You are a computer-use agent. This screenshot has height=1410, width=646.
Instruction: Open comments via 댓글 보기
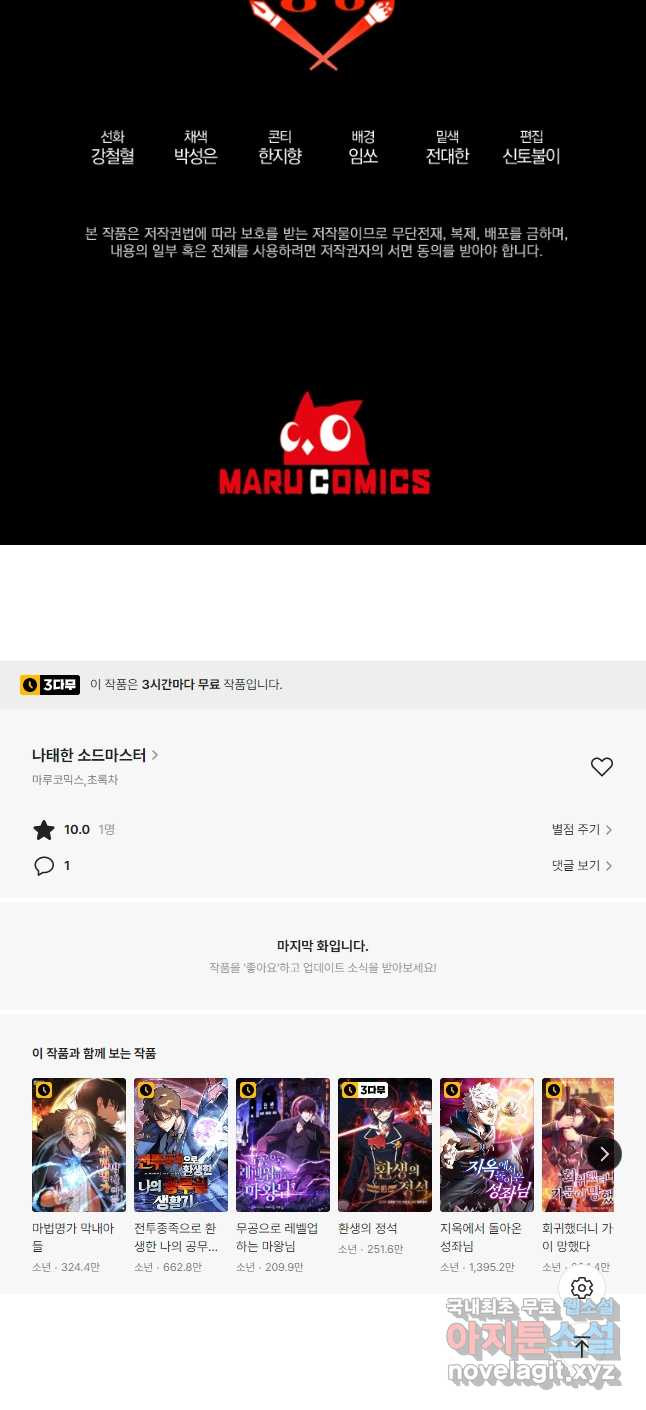click(581, 866)
